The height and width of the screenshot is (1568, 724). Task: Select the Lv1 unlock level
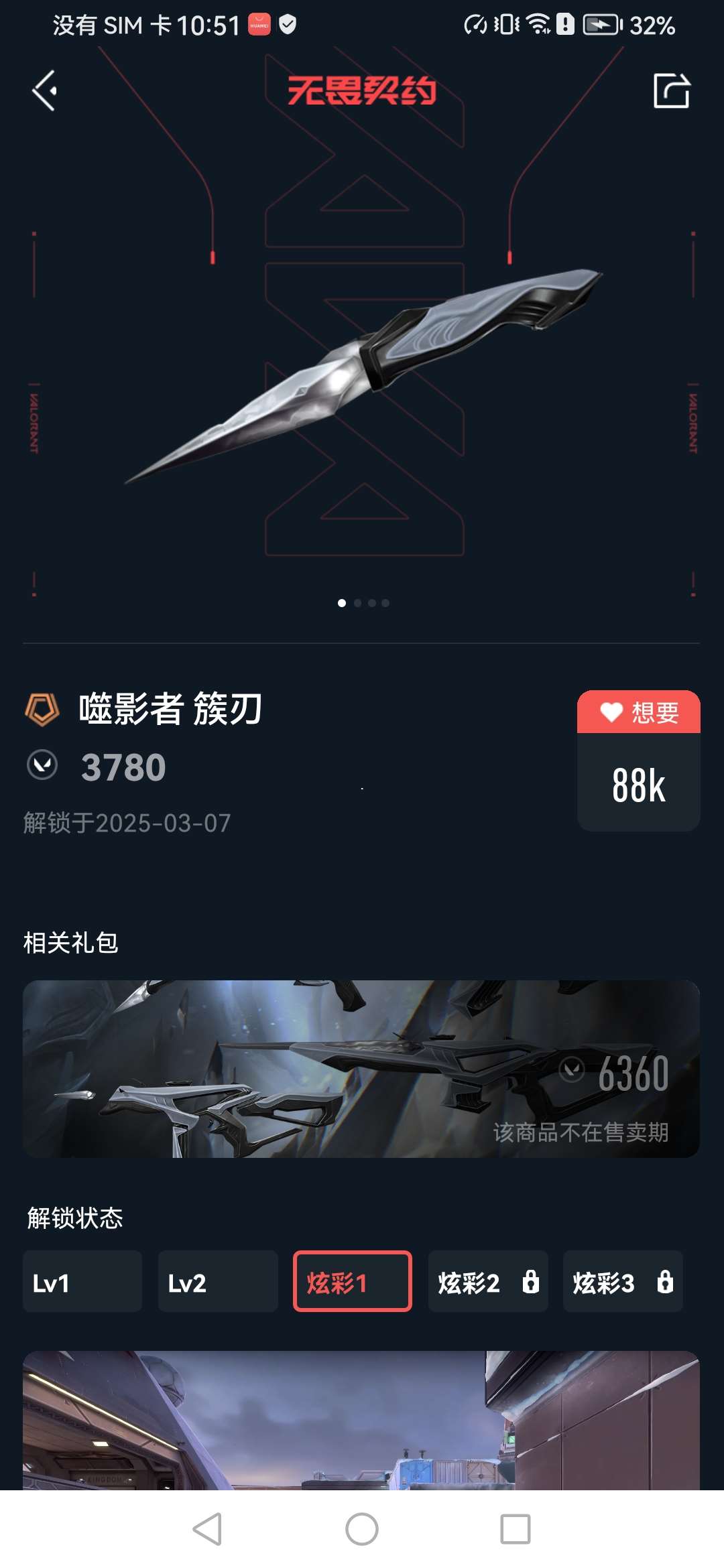coord(82,1281)
